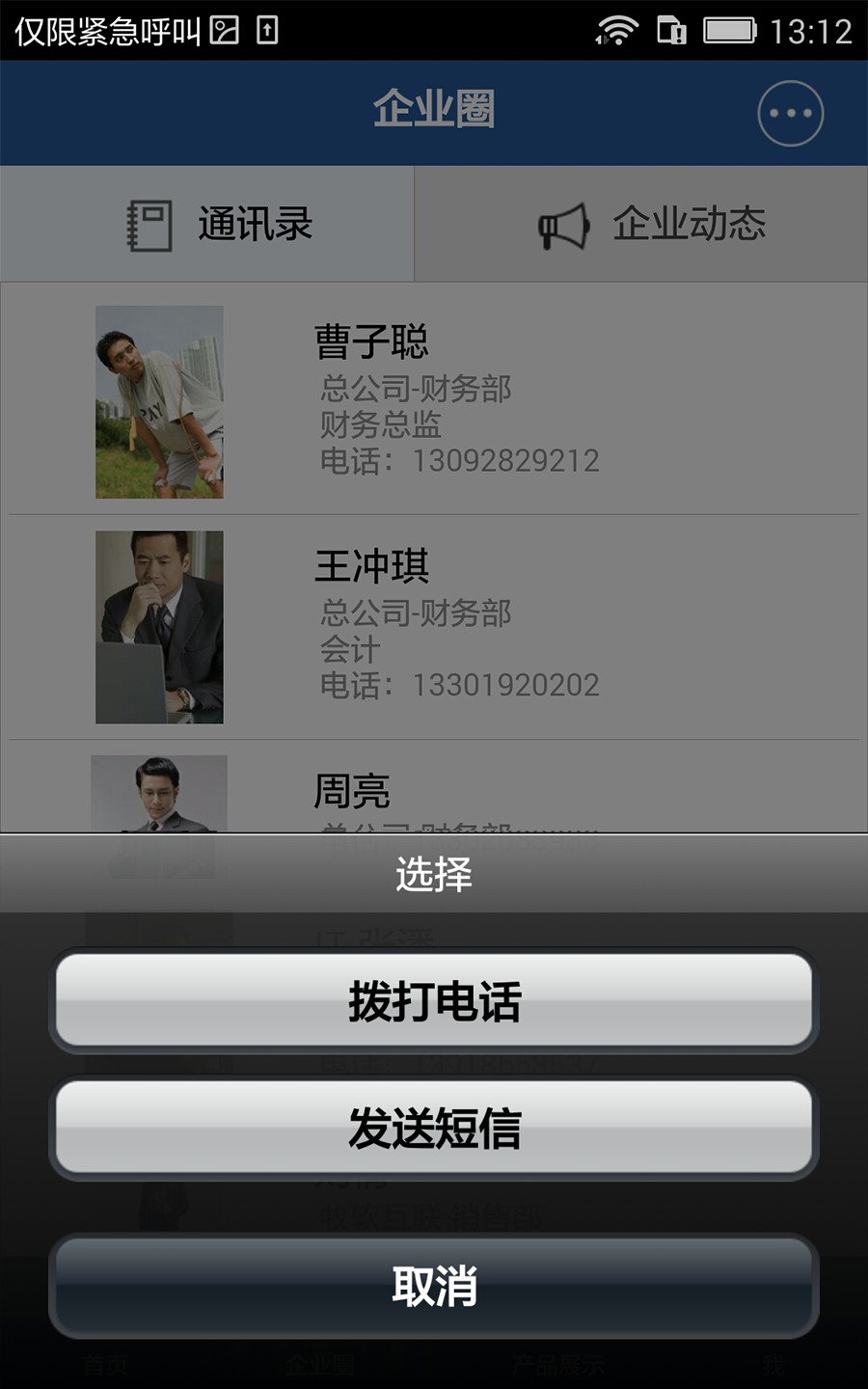Cancel the dialog with 取消
This screenshot has height=1389, width=868.
coord(434,1285)
